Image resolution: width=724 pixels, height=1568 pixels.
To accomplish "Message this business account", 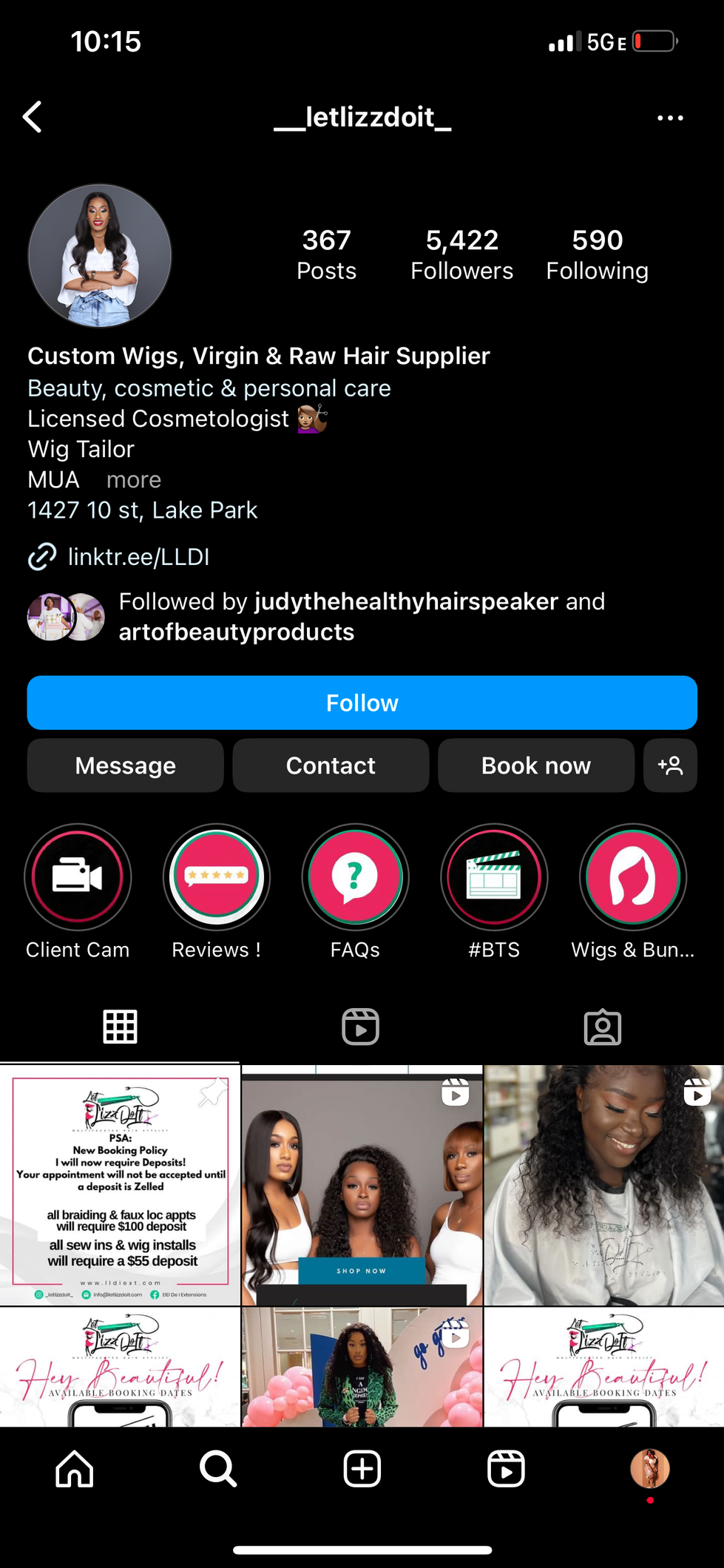I will (x=125, y=766).
